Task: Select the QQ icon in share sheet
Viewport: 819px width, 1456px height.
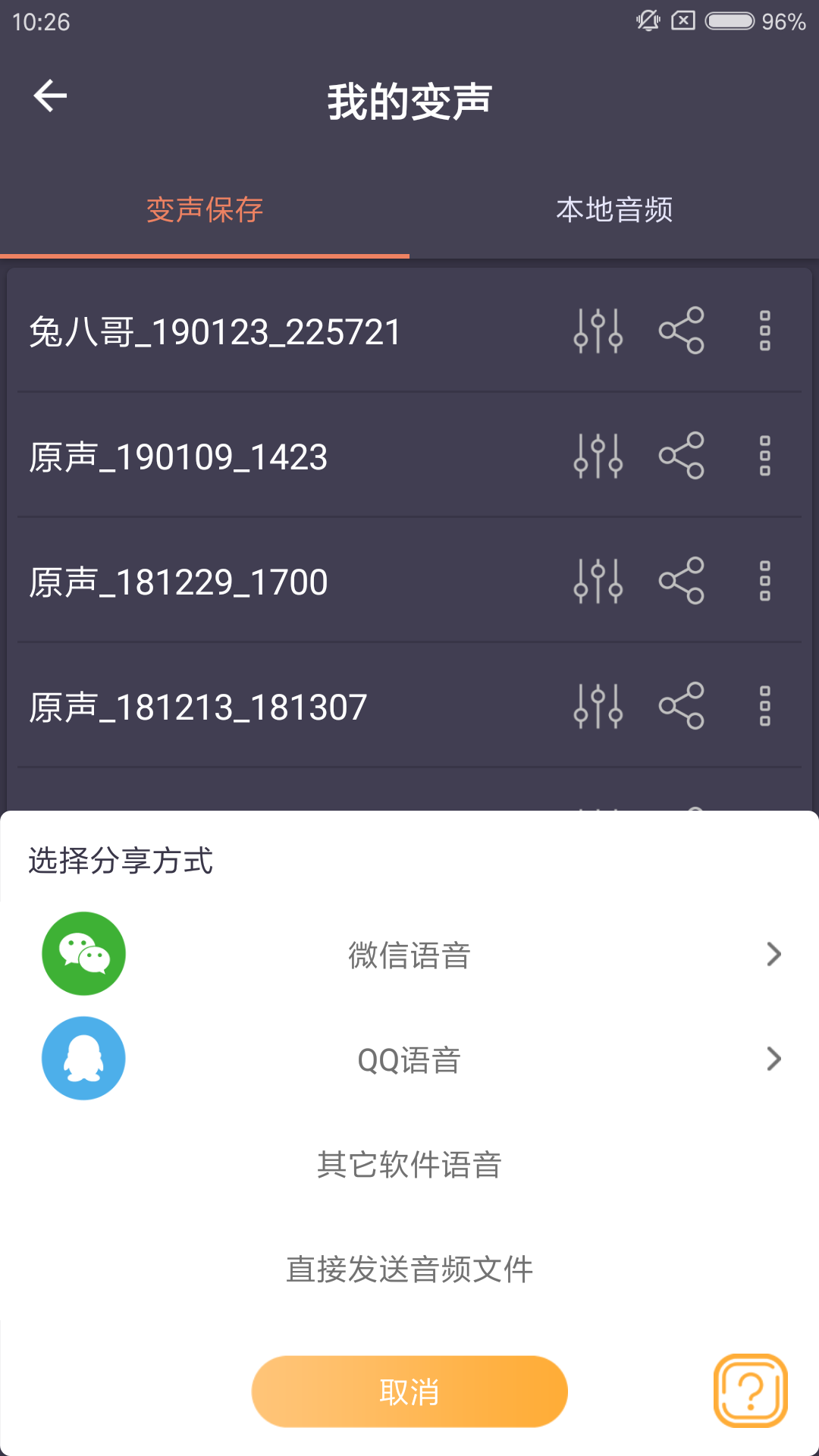Action: pyautogui.click(x=83, y=1057)
